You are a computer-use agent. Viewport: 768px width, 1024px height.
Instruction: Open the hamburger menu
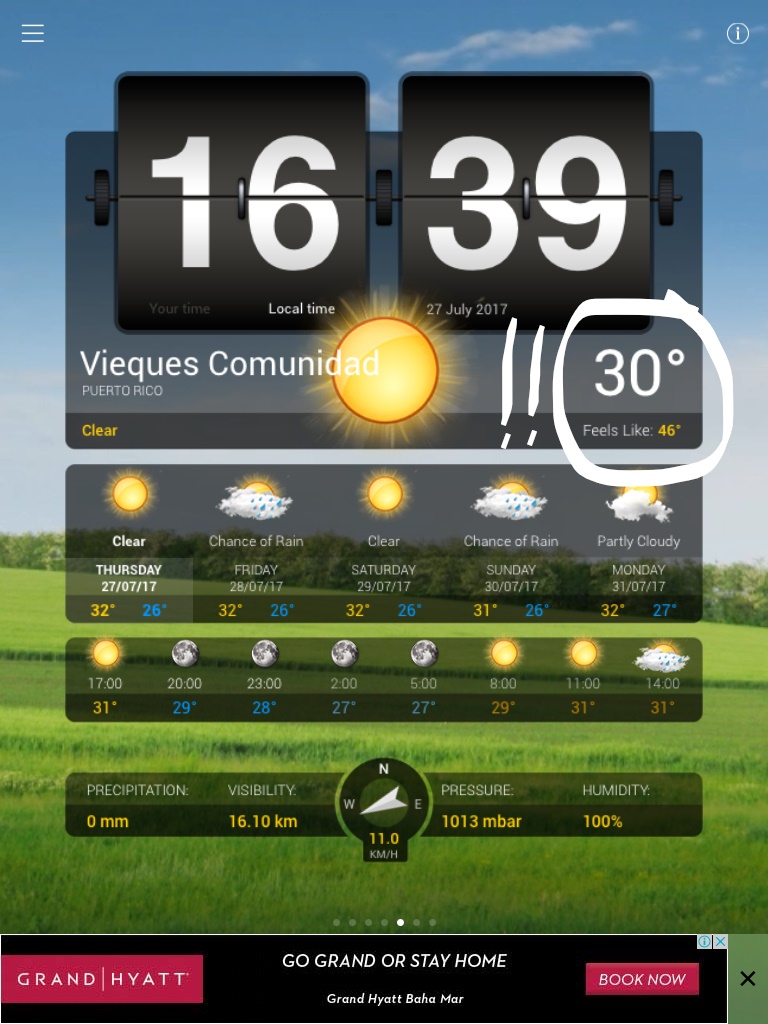tap(33, 33)
